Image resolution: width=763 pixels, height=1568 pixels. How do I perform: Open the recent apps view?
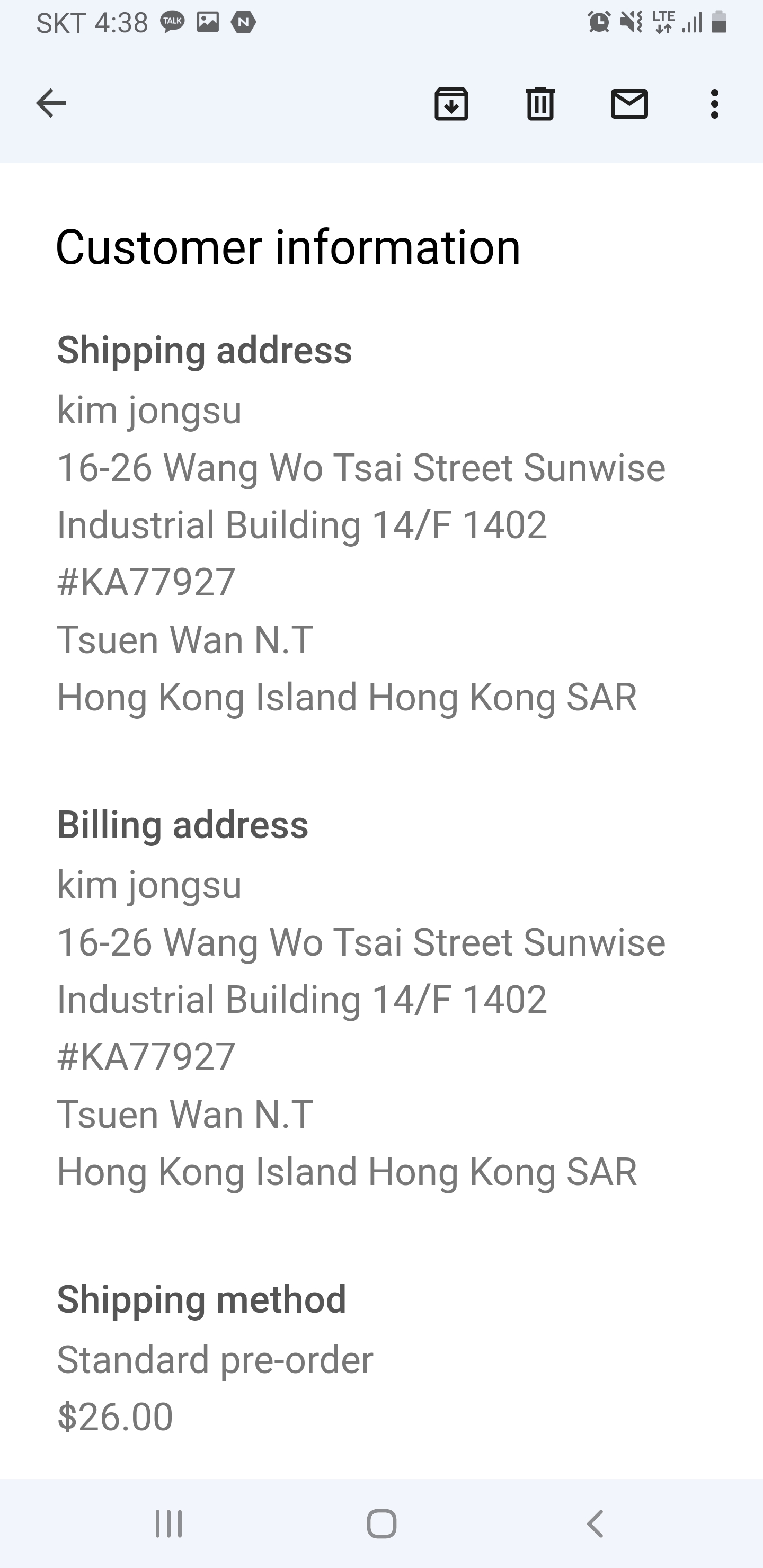click(168, 1524)
